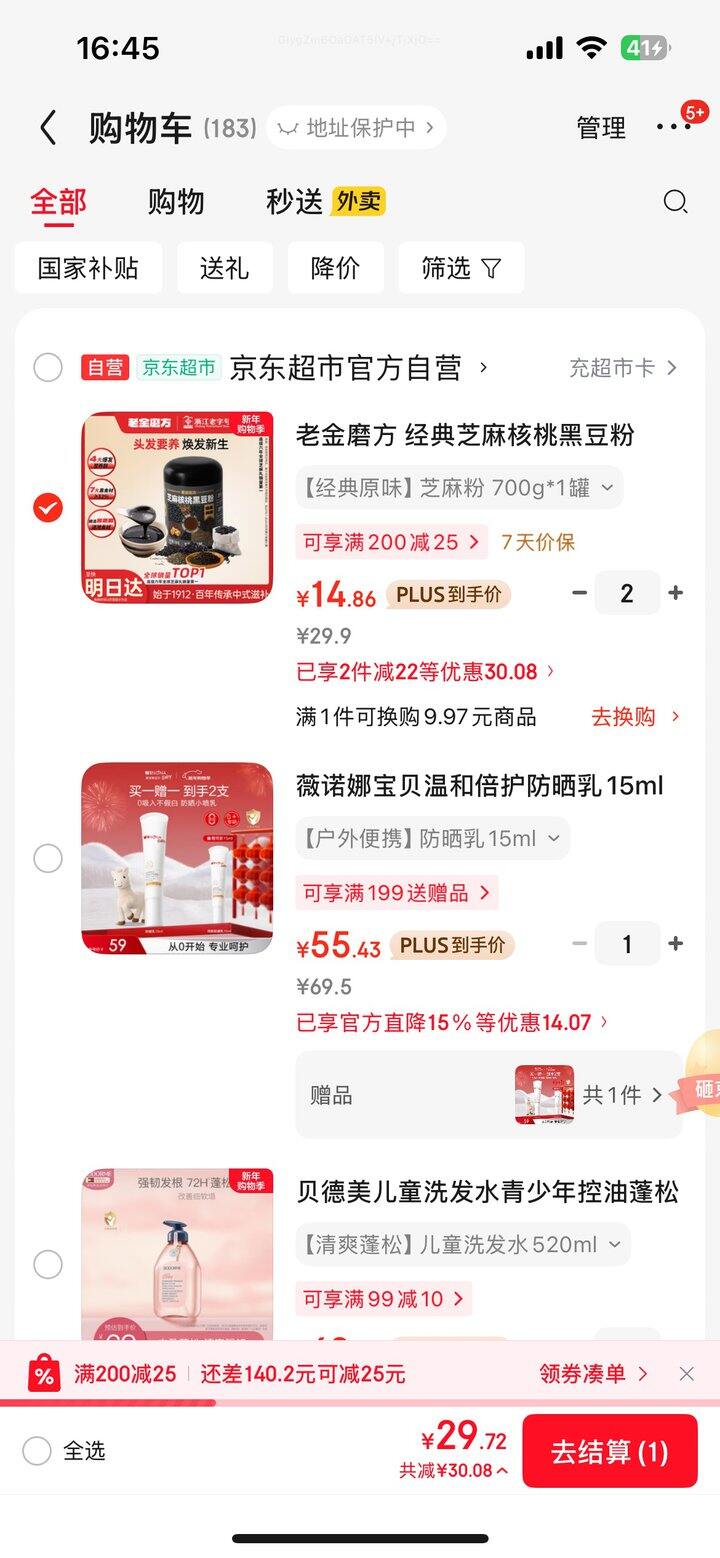This screenshot has width=720, height=1558.
Task: Open the 【经典原味】芝麻粉 700g variant dropdown
Action: (459, 488)
